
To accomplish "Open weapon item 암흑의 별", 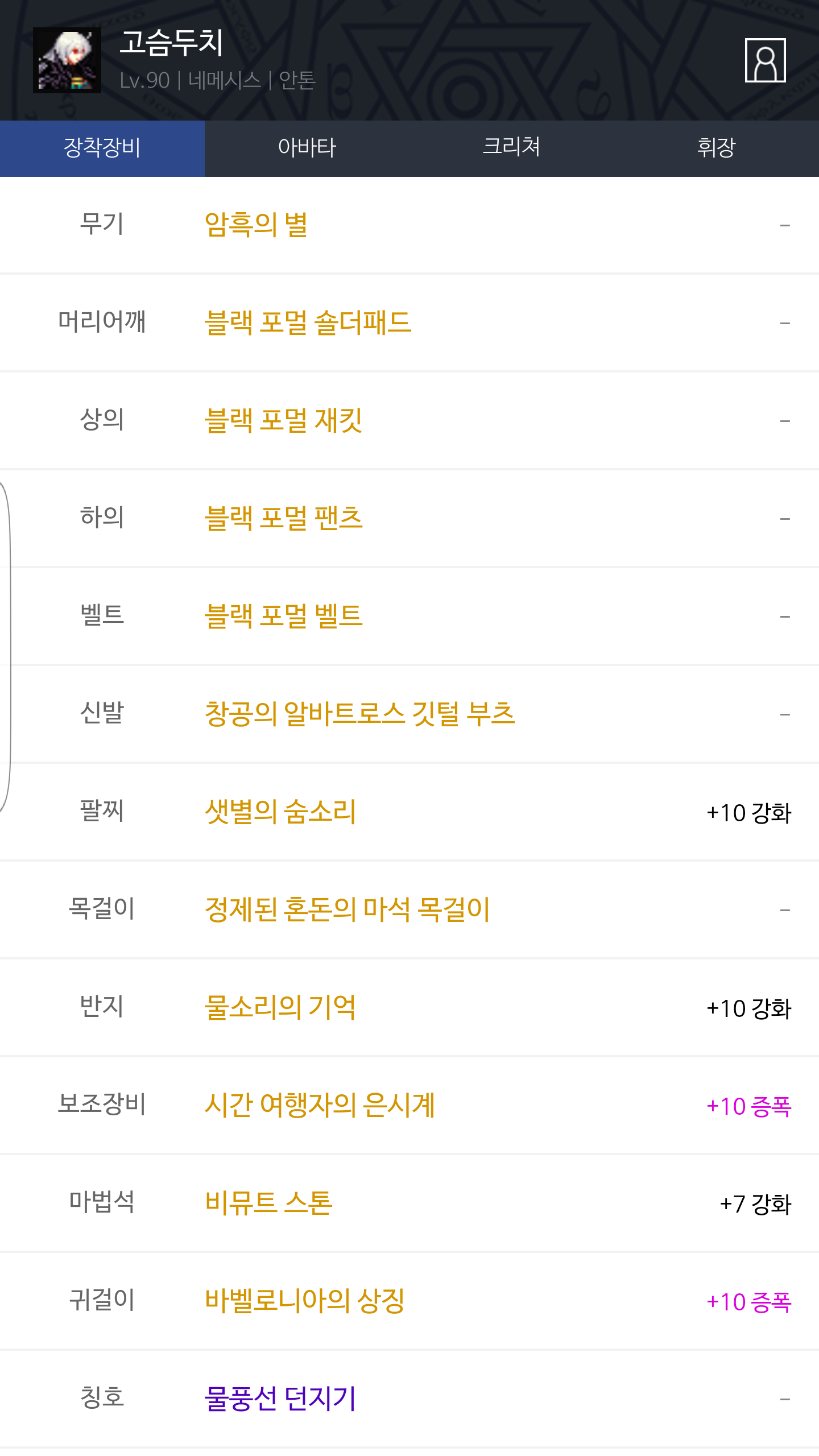I will (x=409, y=225).
